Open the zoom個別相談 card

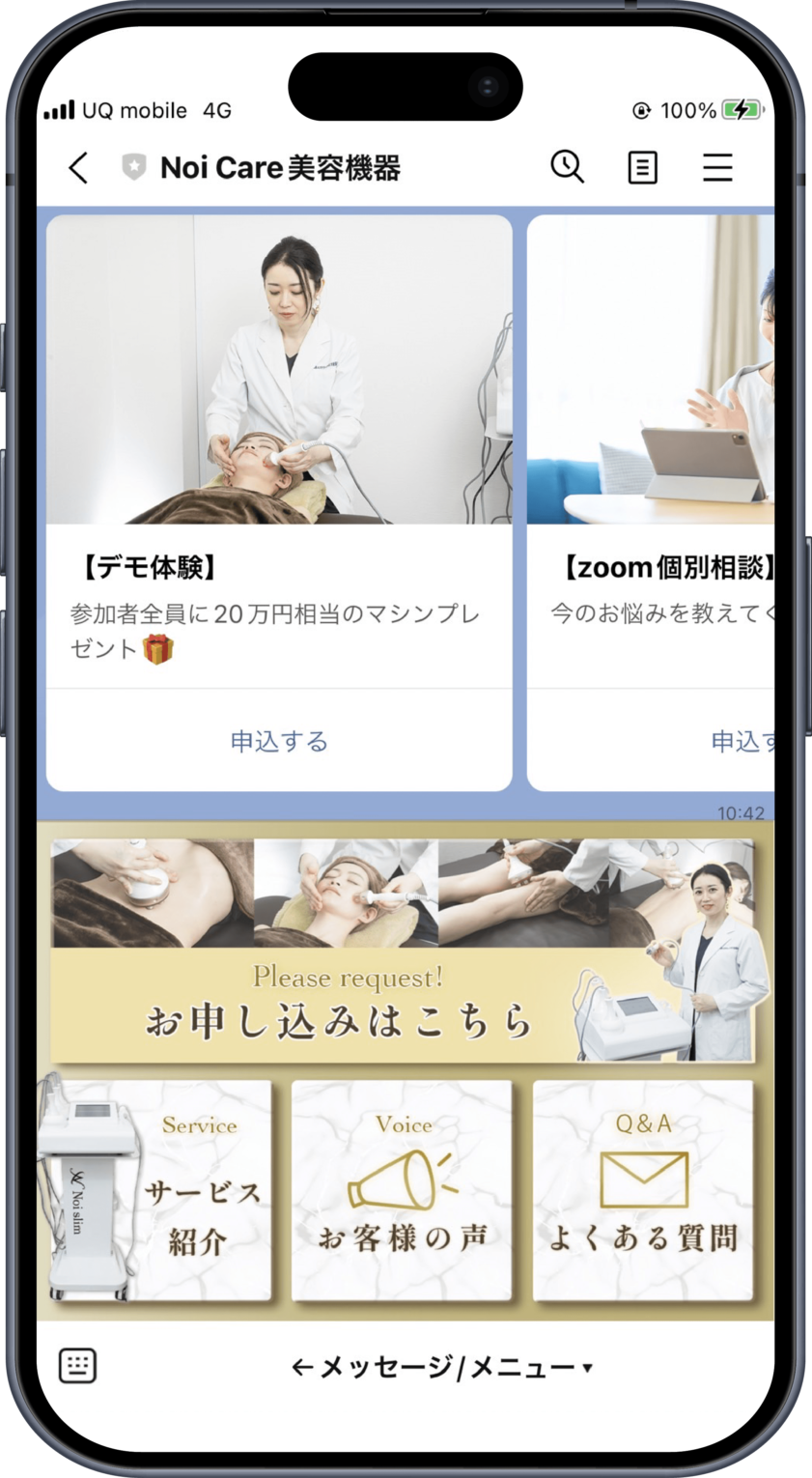point(651,502)
